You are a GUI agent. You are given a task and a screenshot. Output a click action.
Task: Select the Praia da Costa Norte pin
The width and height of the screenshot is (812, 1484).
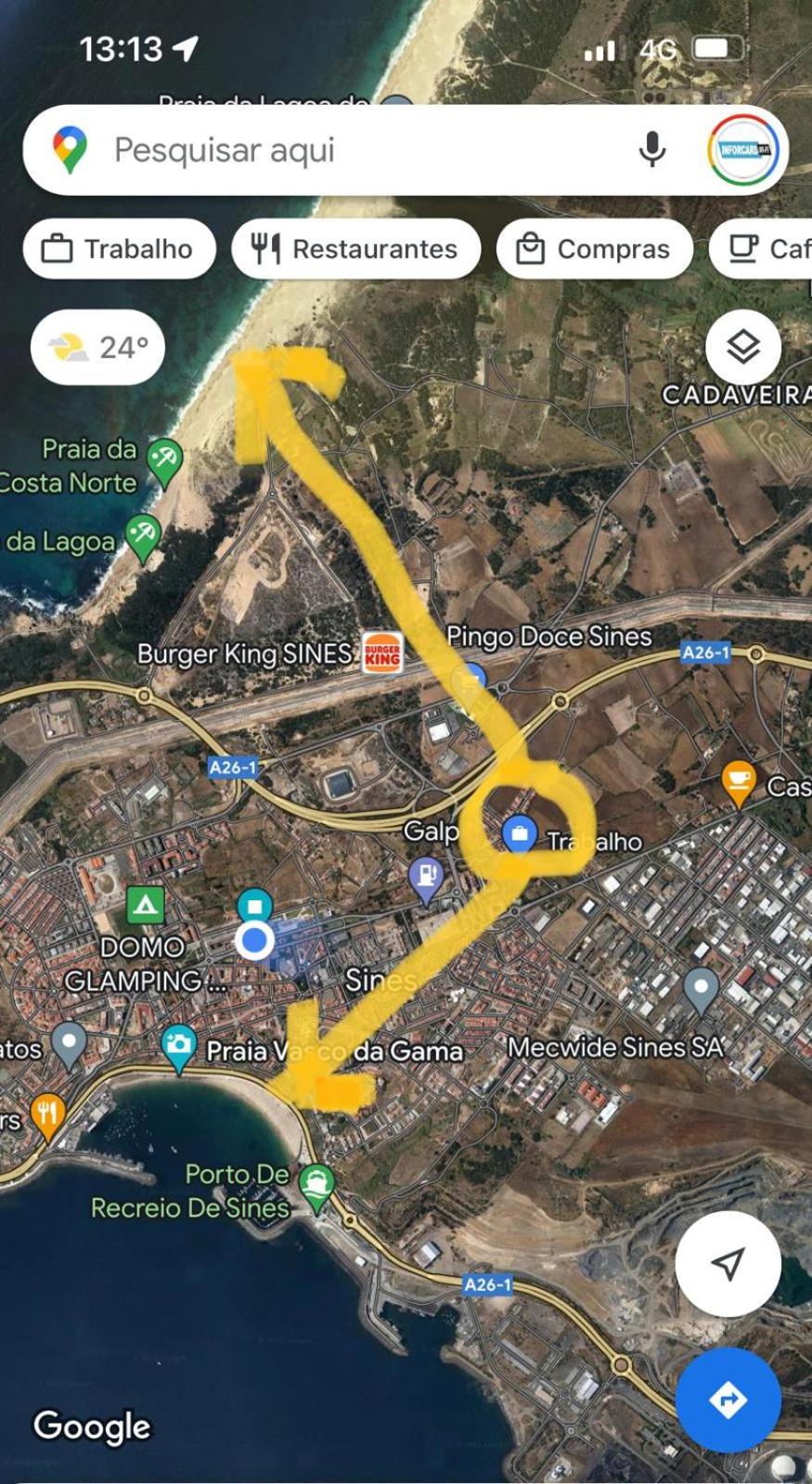[164, 461]
